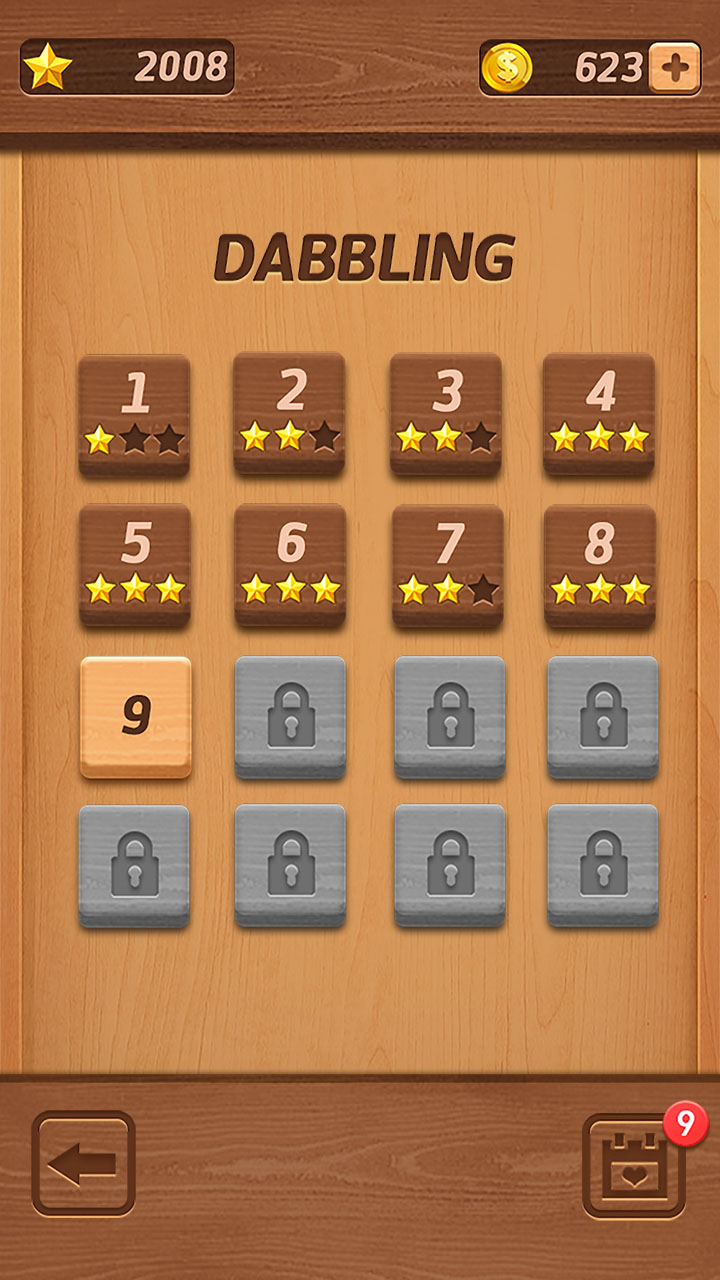
Task: Open the daily calendar with 9 badge
Action: 634,1165
